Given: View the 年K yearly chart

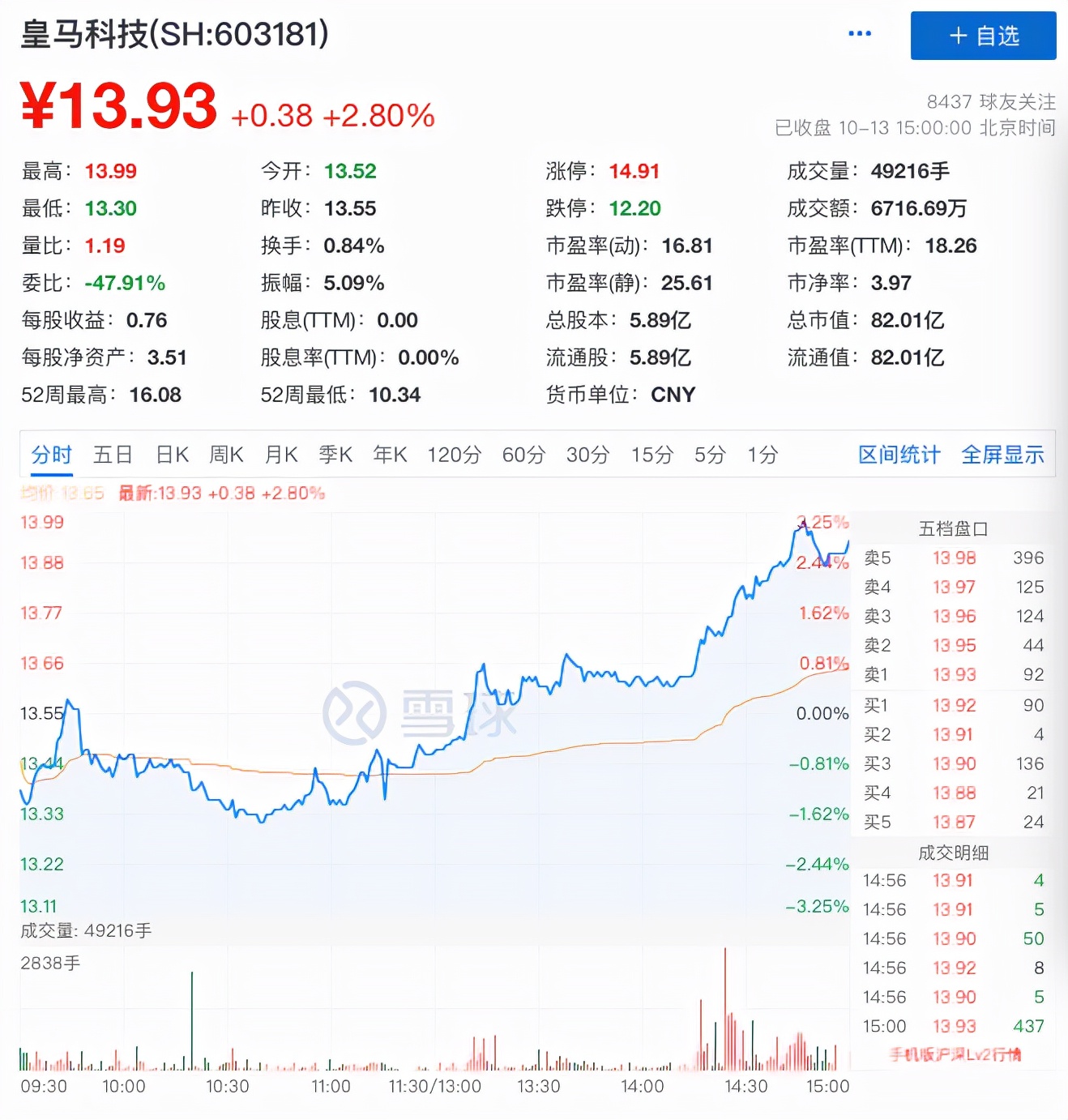Looking at the screenshot, I should coord(390,455).
